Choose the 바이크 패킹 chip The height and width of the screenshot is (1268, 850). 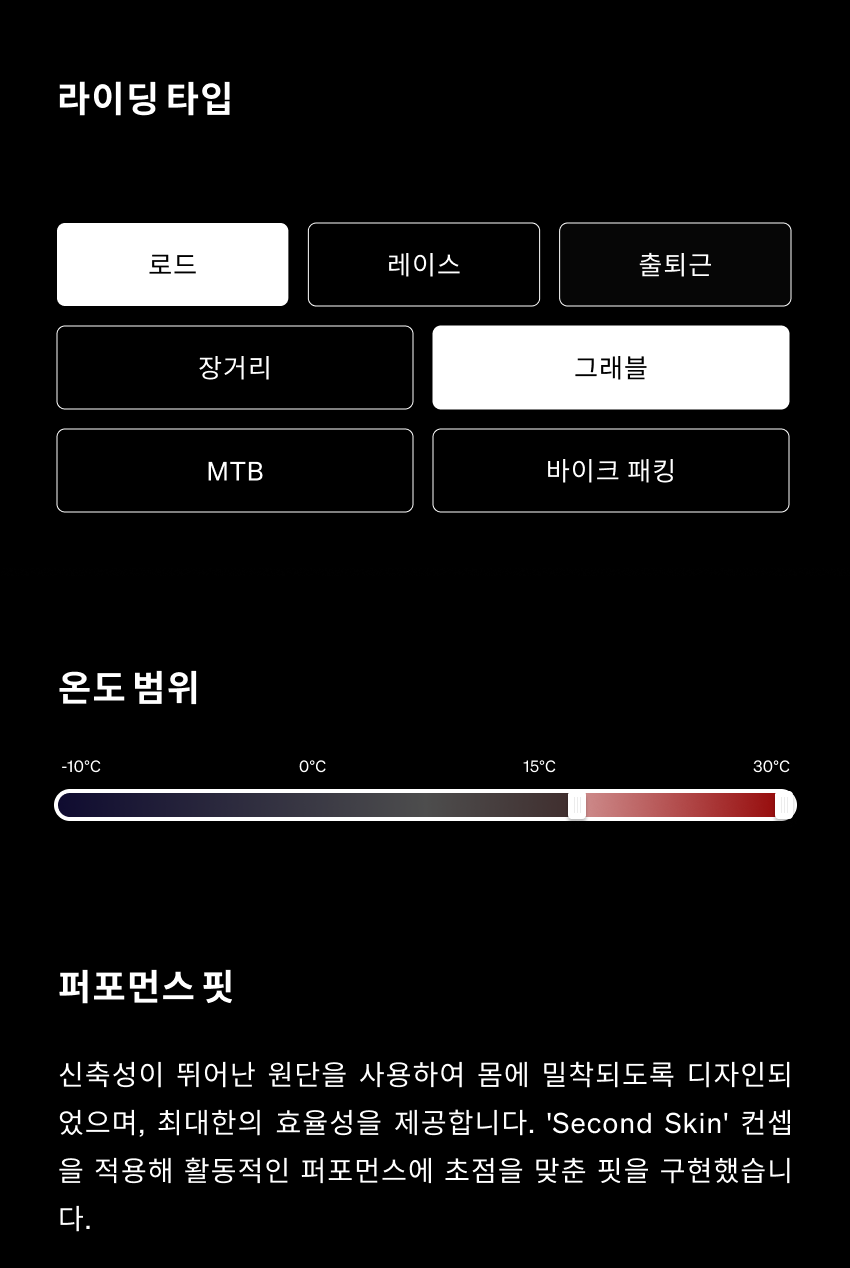[x=610, y=470]
